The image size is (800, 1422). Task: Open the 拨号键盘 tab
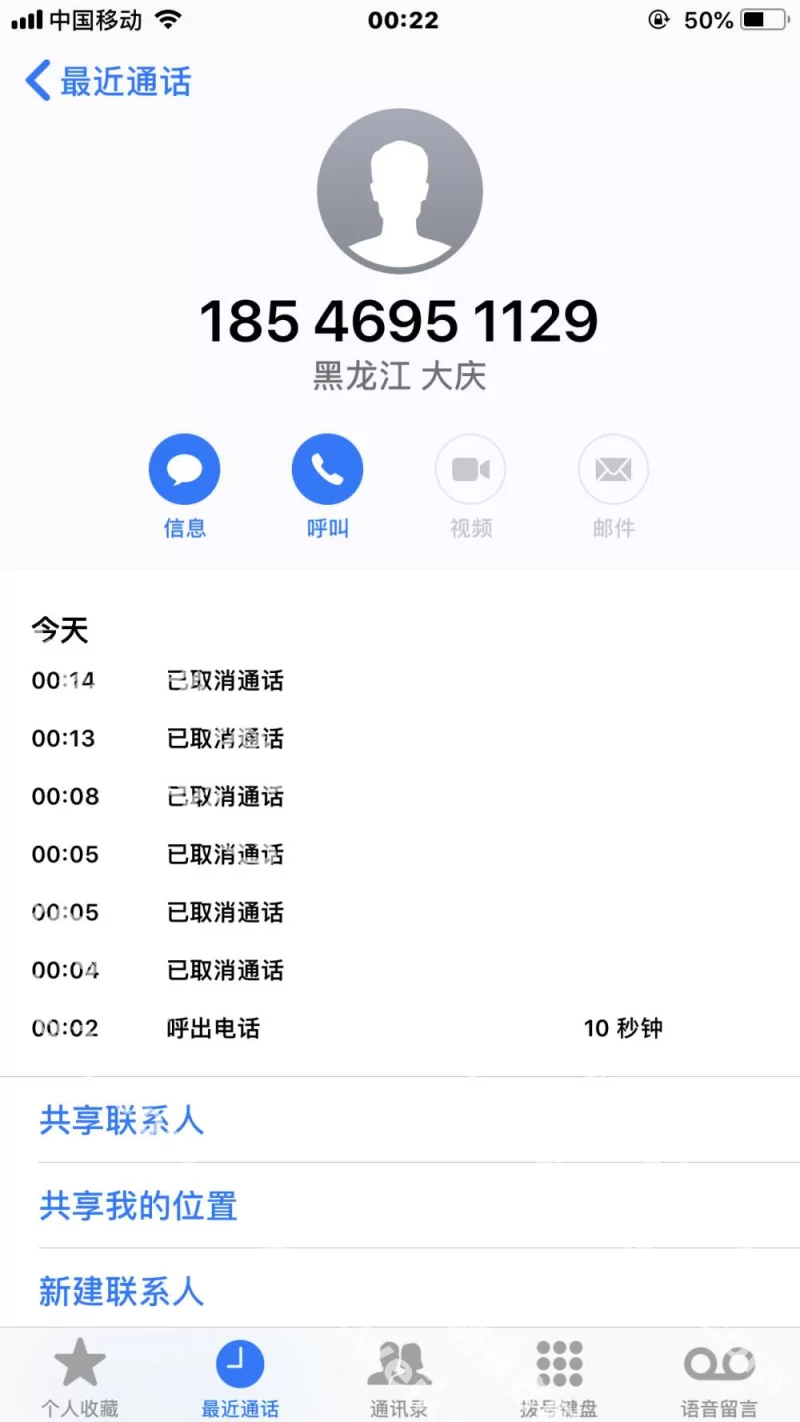(559, 1377)
